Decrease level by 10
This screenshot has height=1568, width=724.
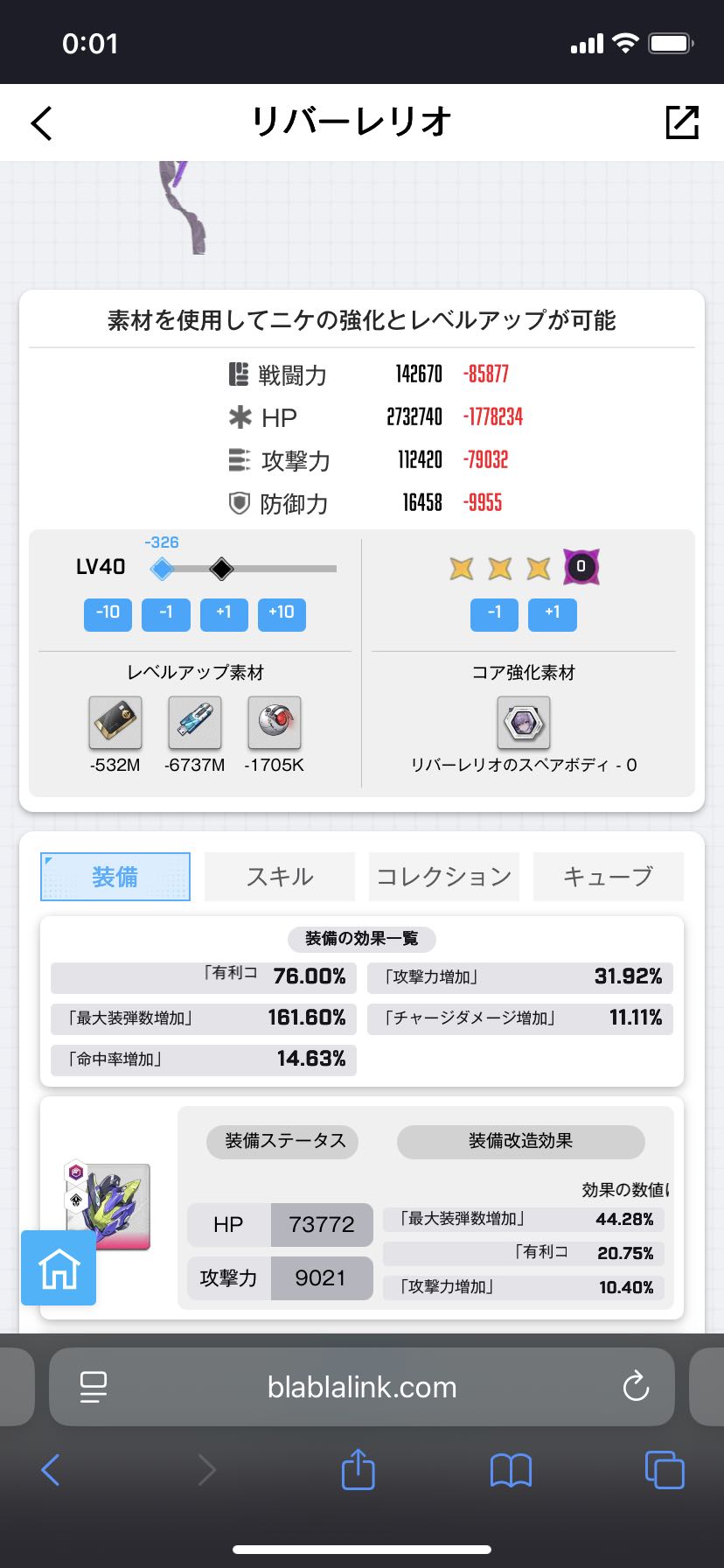(x=108, y=613)
